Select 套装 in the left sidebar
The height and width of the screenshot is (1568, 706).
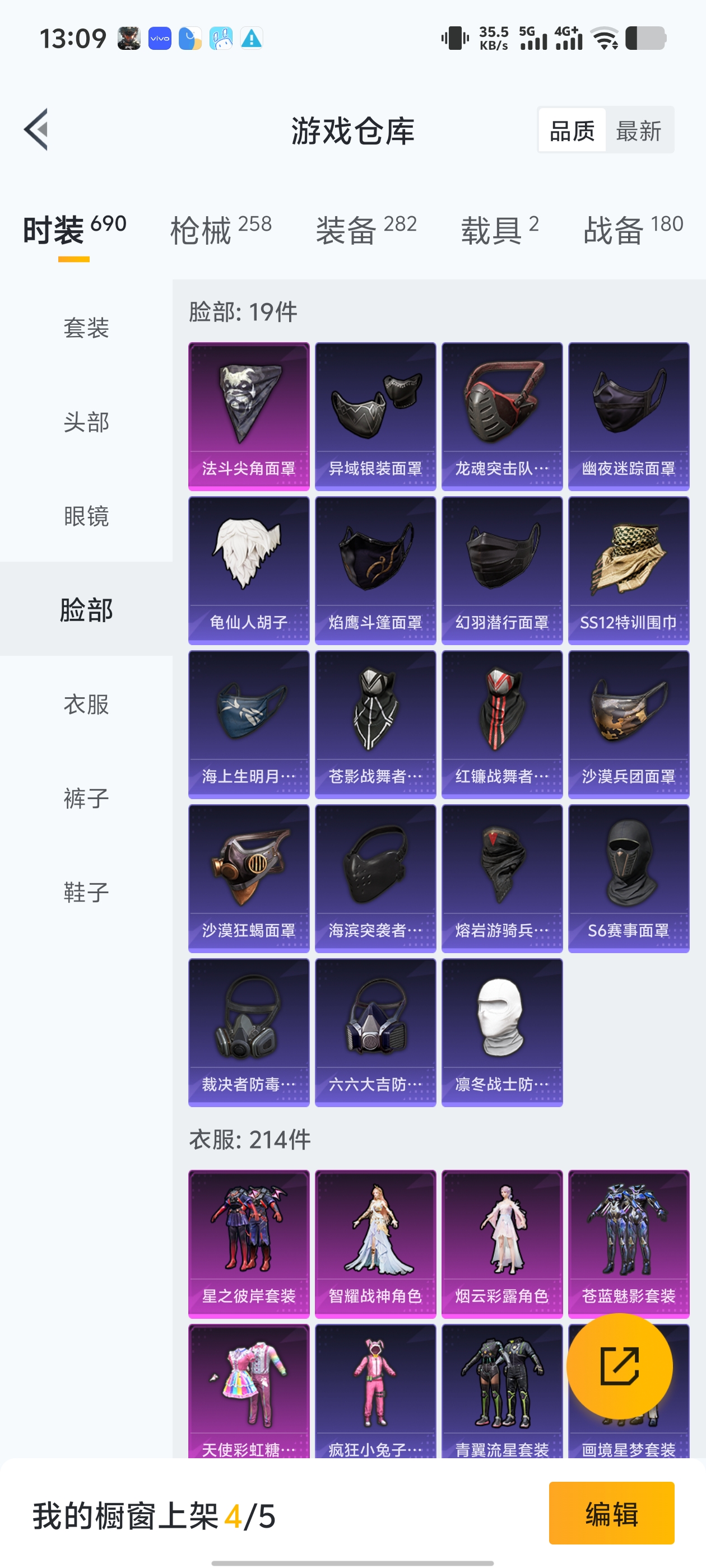(86, 329)
